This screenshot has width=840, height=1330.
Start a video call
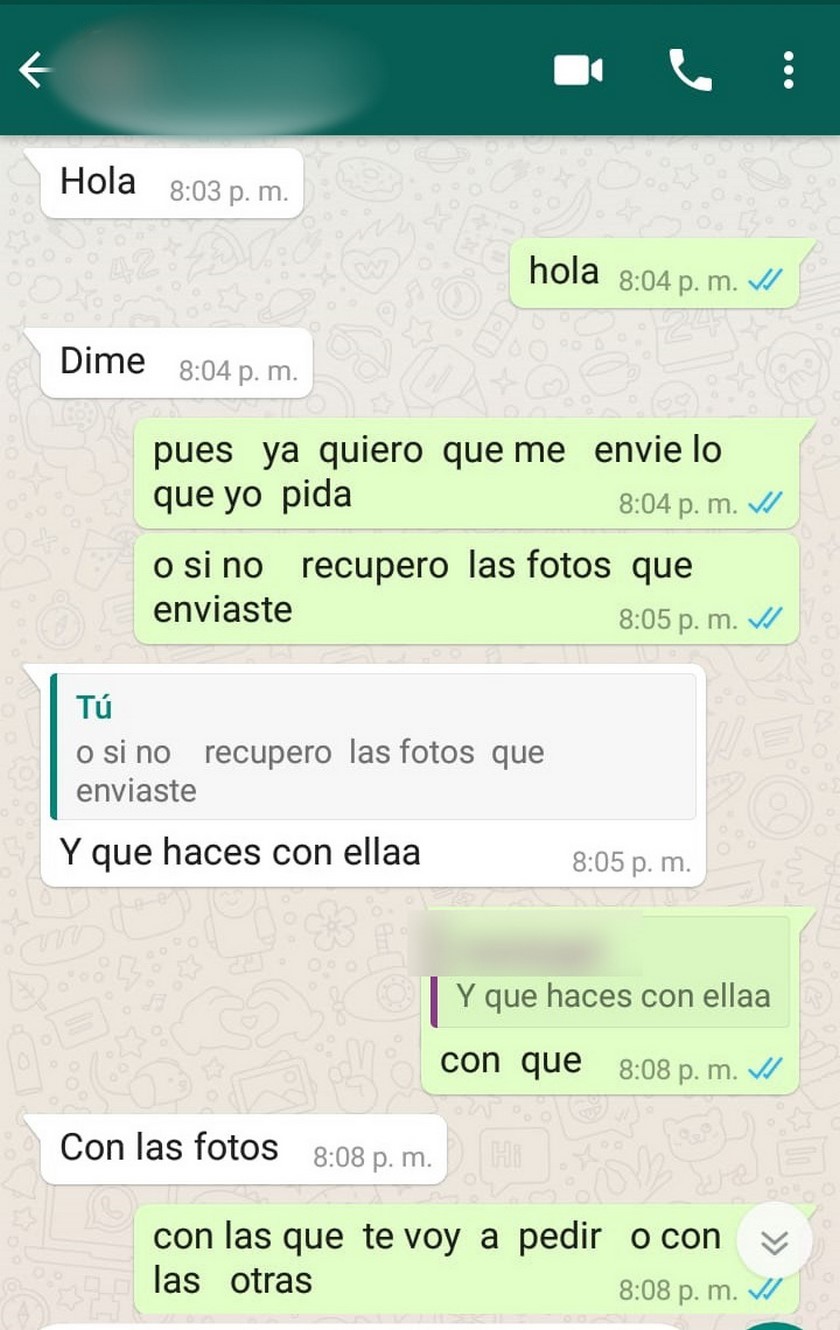tap(578, 70)
